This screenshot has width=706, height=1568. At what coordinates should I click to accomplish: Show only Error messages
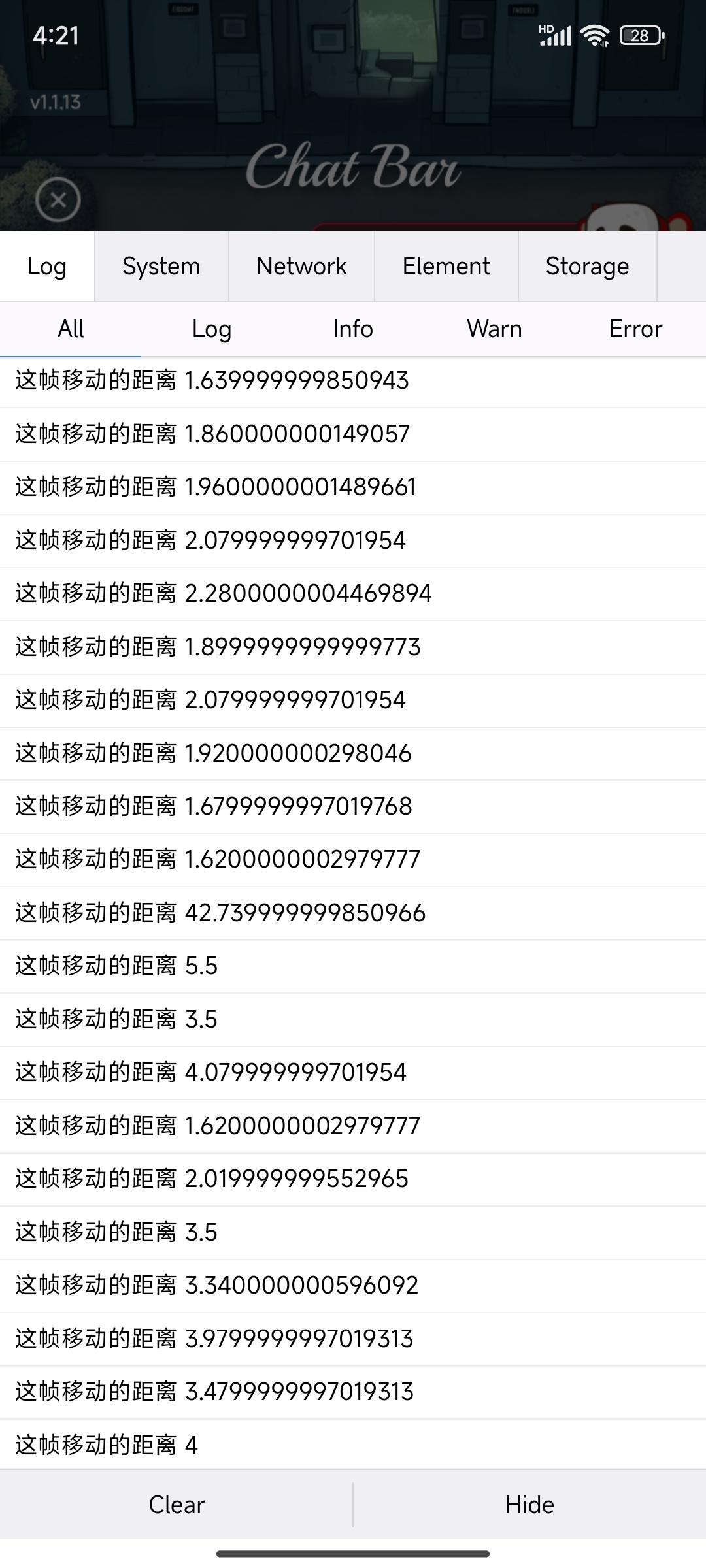pos(635,329)
